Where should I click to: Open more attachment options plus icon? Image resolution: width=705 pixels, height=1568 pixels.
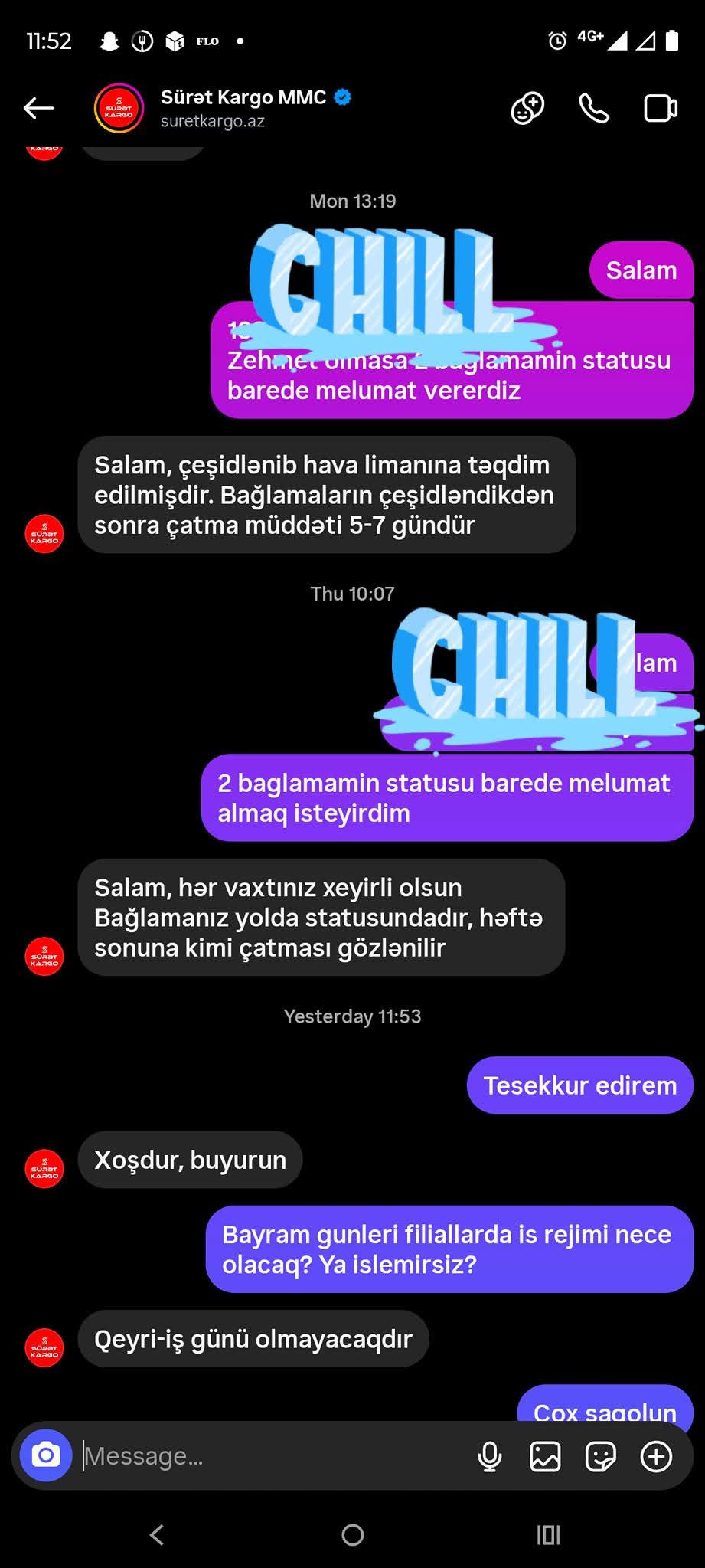pos(656,1456)
